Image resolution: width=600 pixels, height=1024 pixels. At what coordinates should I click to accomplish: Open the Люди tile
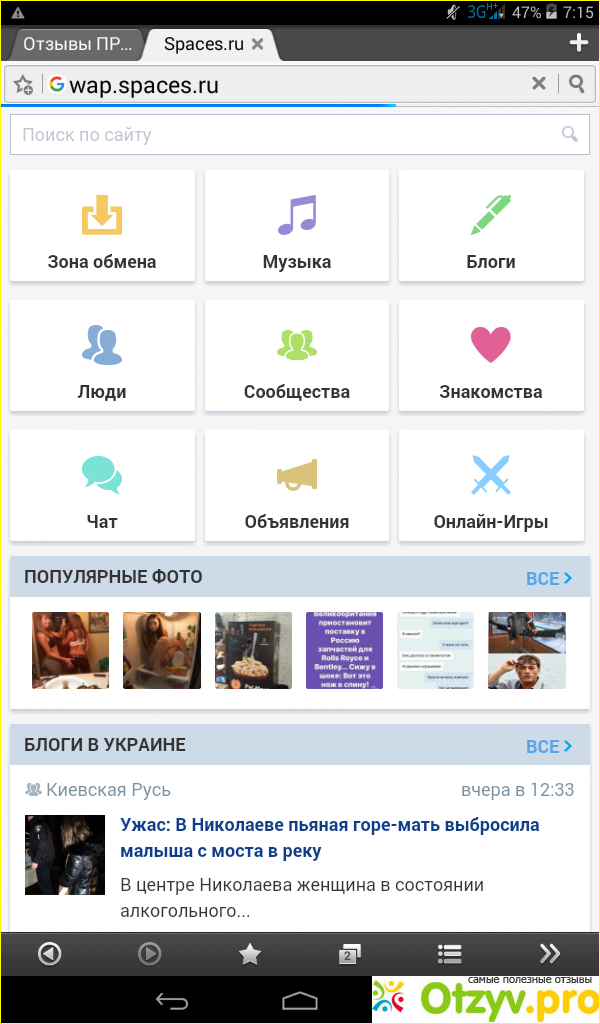[102, 355]
